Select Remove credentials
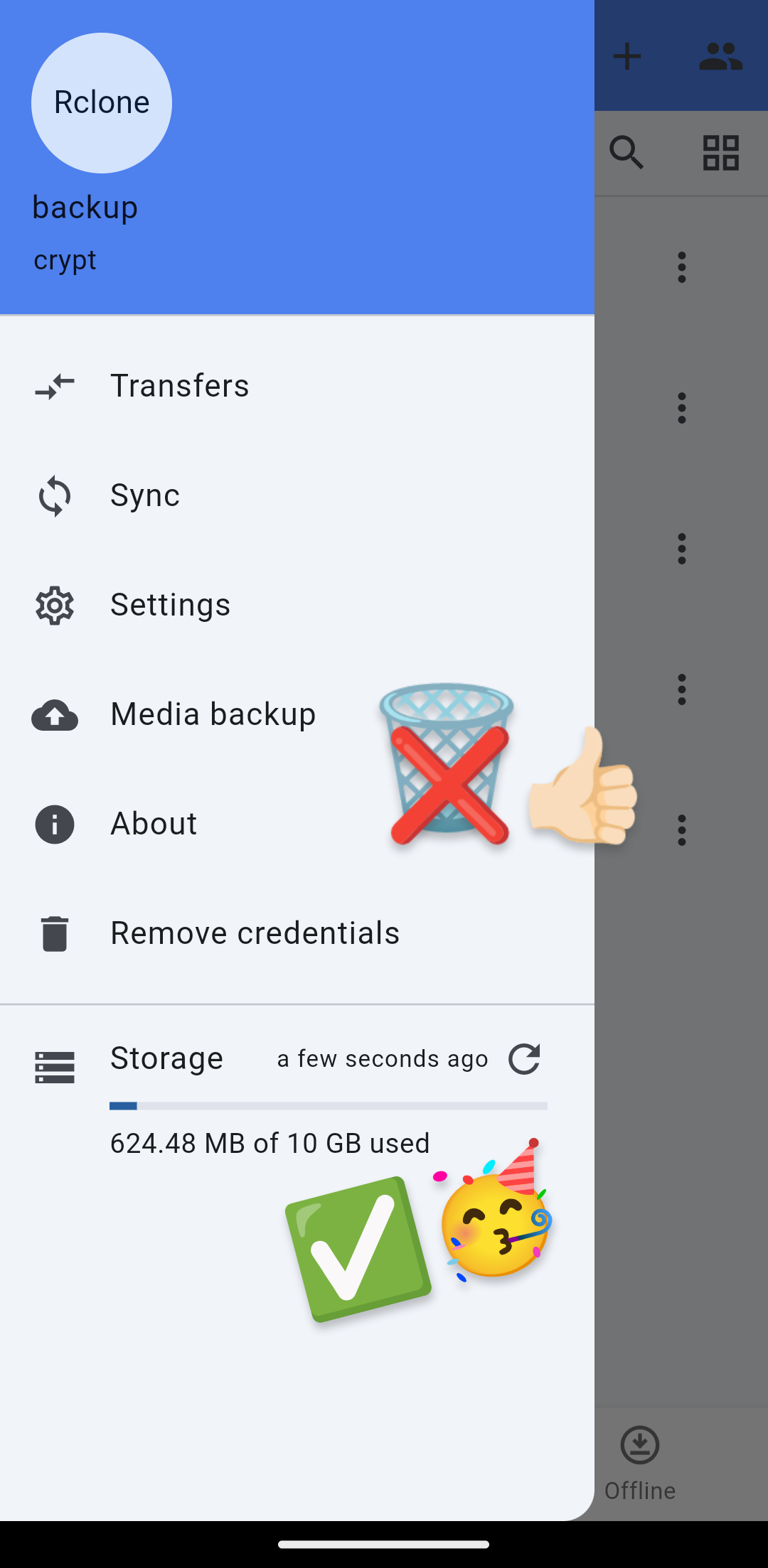The width and height of the screenshot is (768, 1568). pos(297,933)
